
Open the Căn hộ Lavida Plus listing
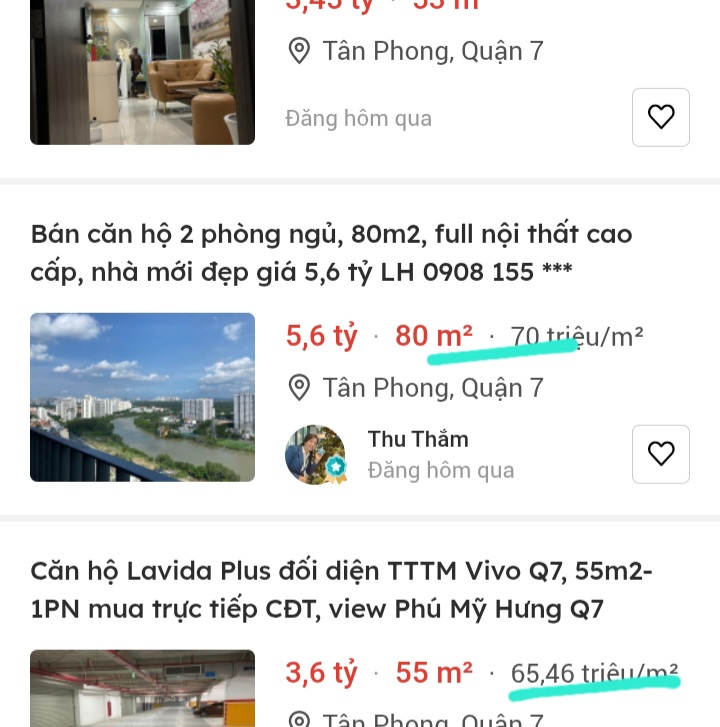pos(341,589)
